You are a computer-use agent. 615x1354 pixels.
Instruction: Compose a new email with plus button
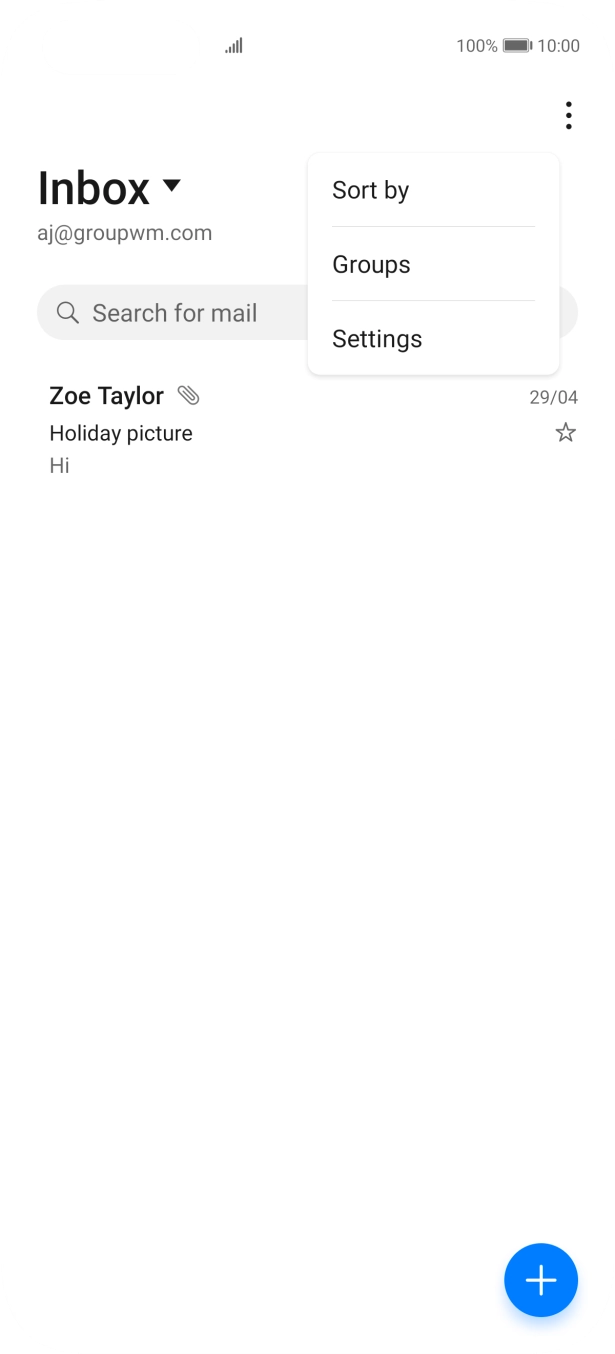(x=540, y=1280)
